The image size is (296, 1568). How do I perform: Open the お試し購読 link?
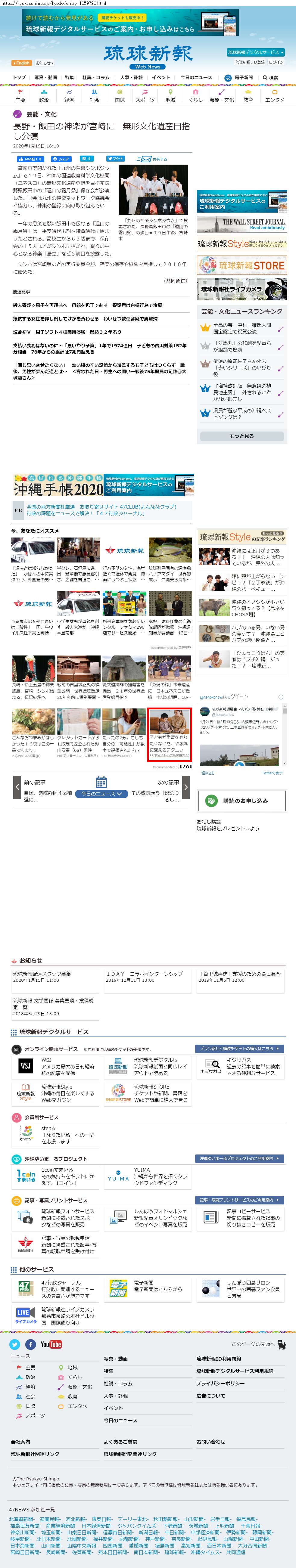tap(209, 821)
